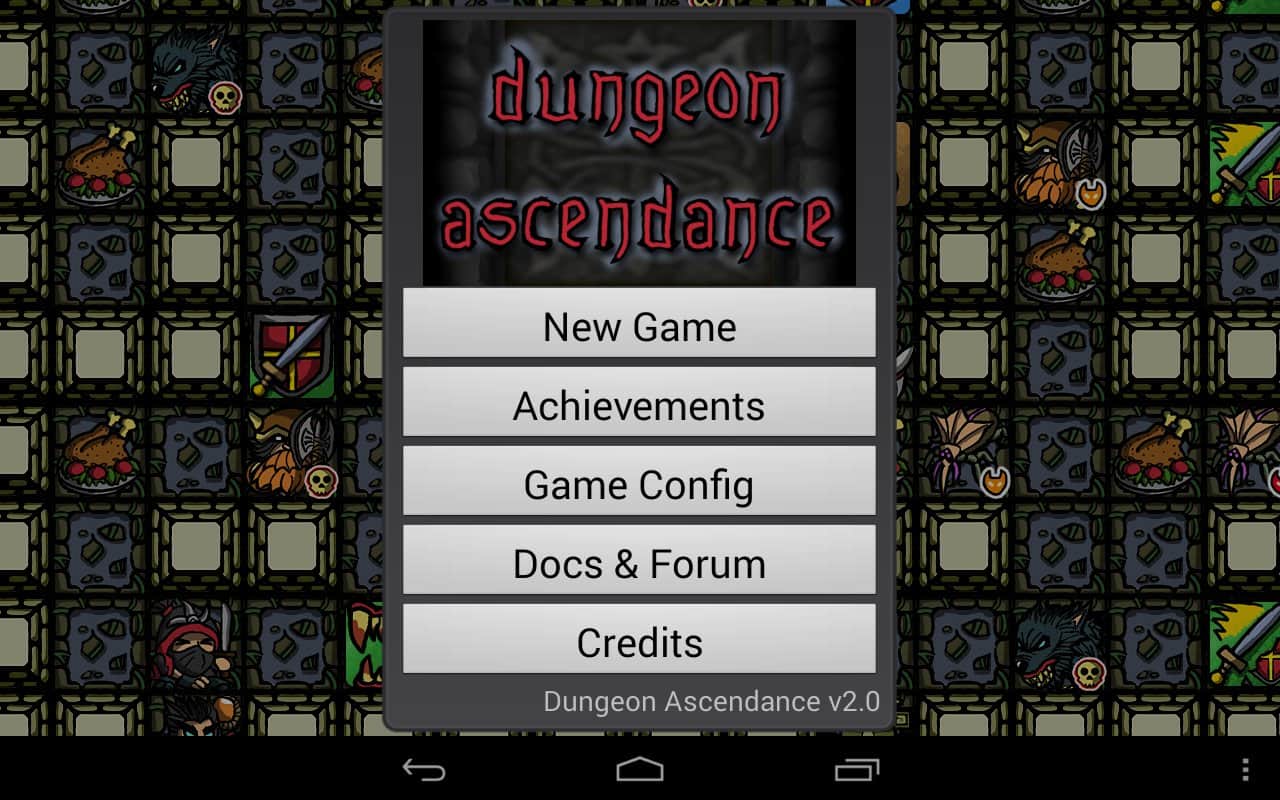
Task: Start a New Game
Action: [x=639, y=326]
